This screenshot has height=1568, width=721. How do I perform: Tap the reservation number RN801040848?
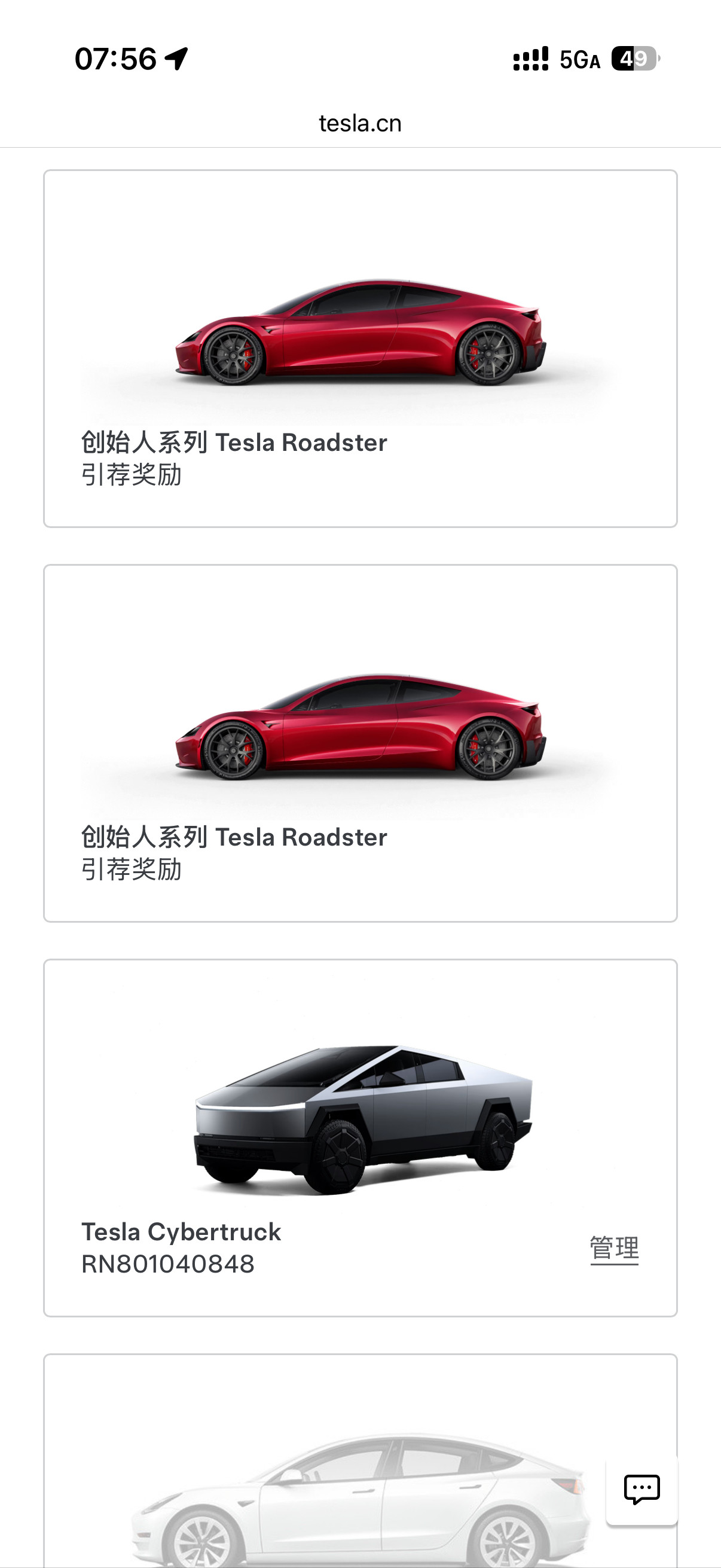pyautogui.click(x=169, y=1265)
